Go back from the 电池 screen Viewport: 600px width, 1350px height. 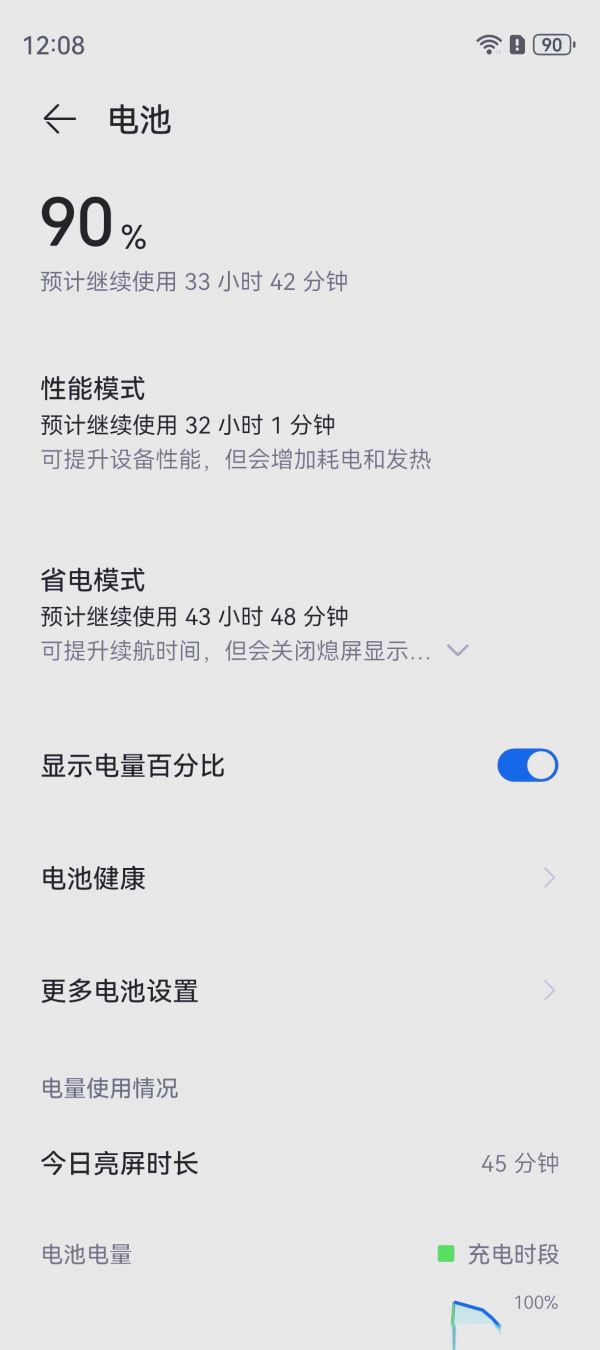[x=59, y=120]
